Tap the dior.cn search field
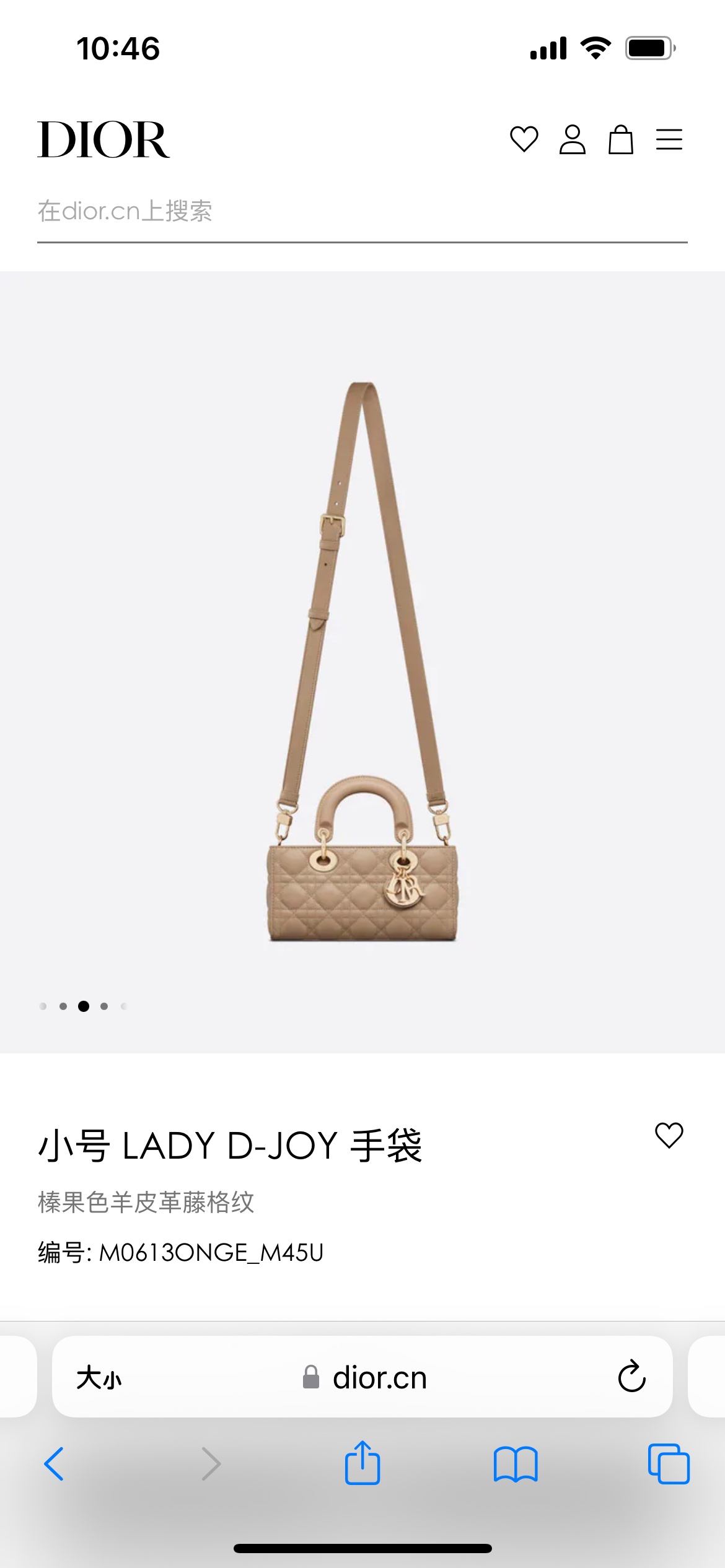725x1568 pixels. click(362, 212)
